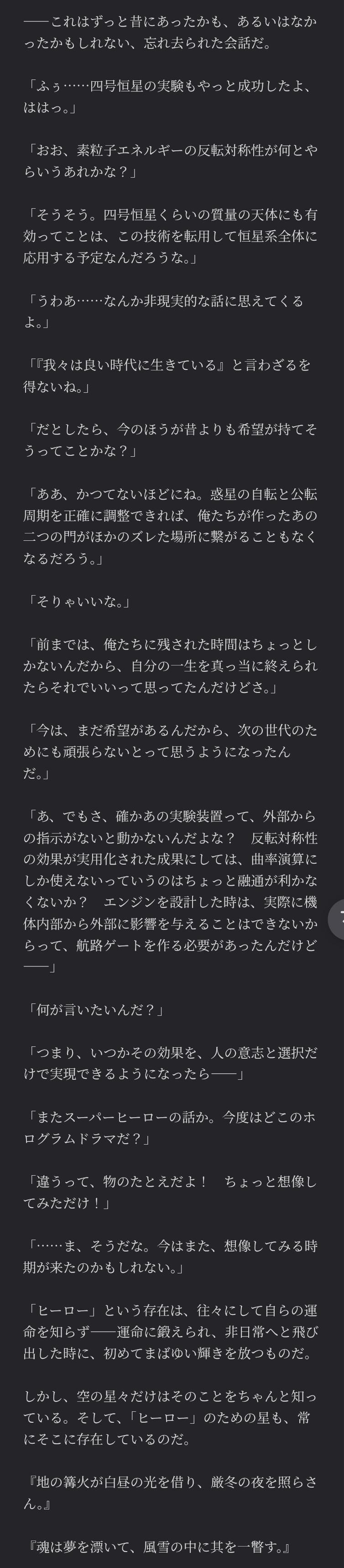The height and width of the screenshot is (1568, 344).
Task: Tap the floating round button at right edge
Action: (x=338, y=919)
